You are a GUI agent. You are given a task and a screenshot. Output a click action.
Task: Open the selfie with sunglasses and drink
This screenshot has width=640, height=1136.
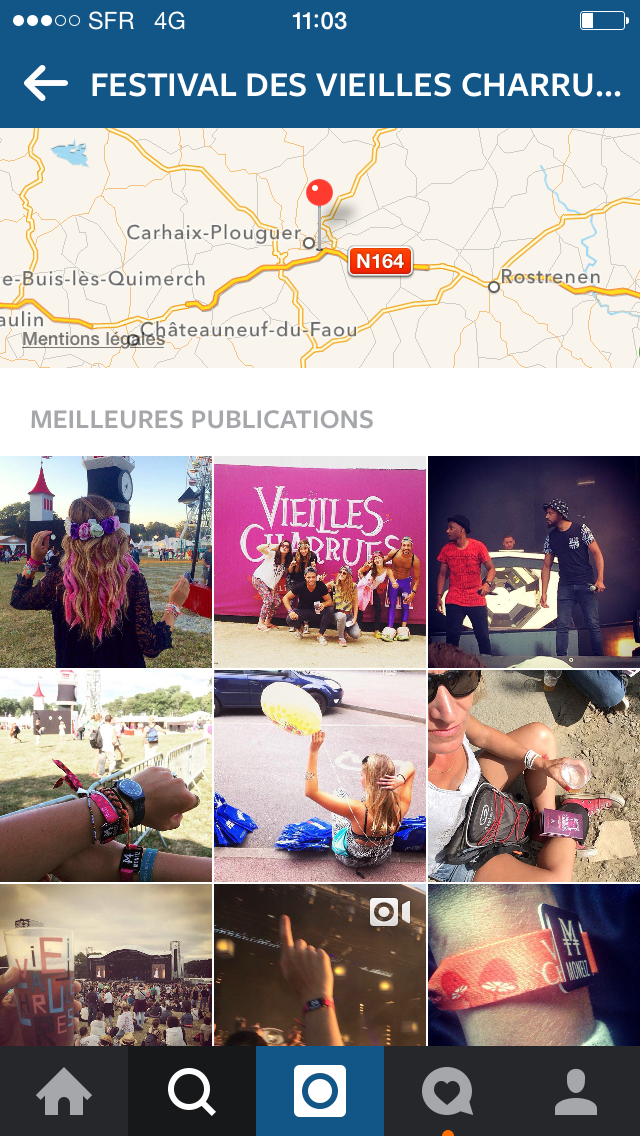tap(534, 776)
